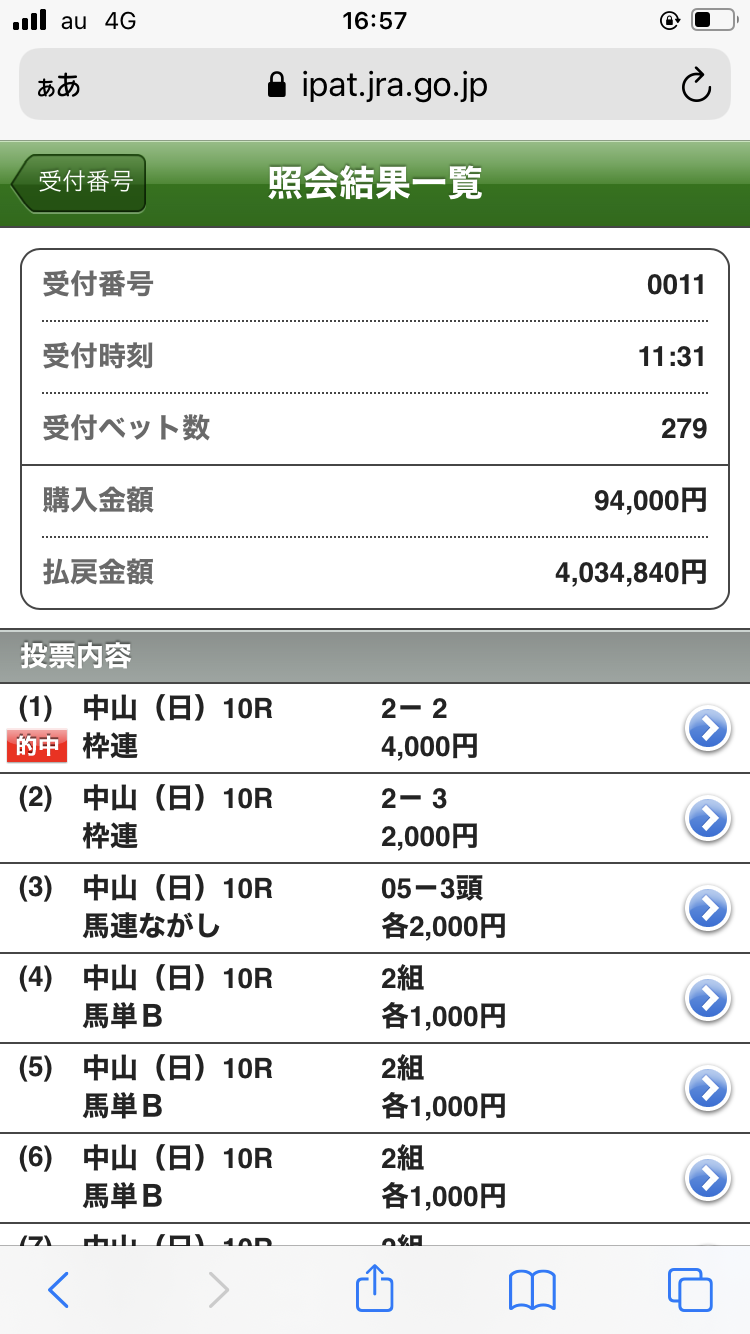This screenshot has width=750, height=1334.
Task: Open details arrow for bet (4) 馬単B
Action: click(x=708, y=999)
